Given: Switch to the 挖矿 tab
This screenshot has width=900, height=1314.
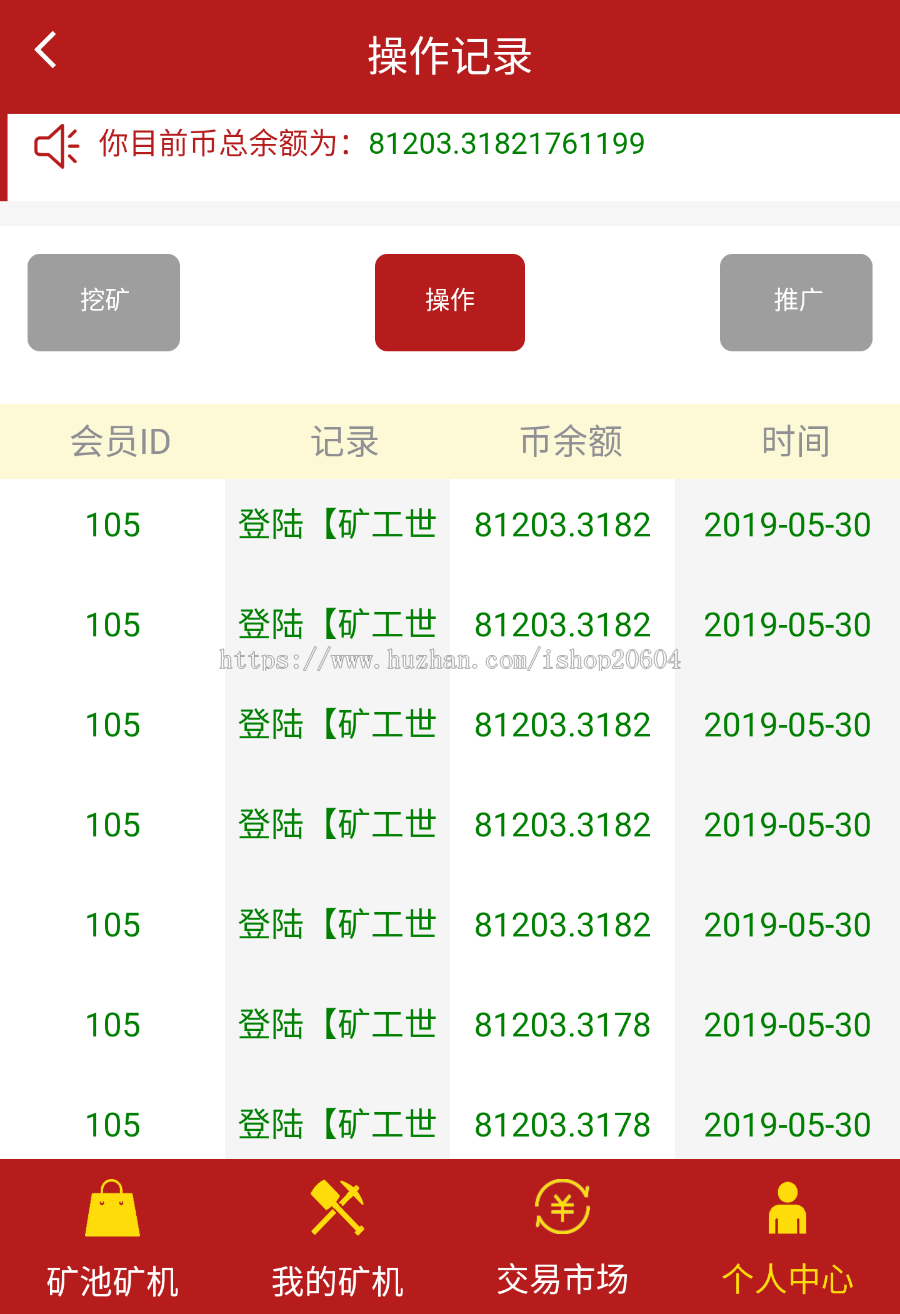Looking at the screenshot, I should [103, 302].
